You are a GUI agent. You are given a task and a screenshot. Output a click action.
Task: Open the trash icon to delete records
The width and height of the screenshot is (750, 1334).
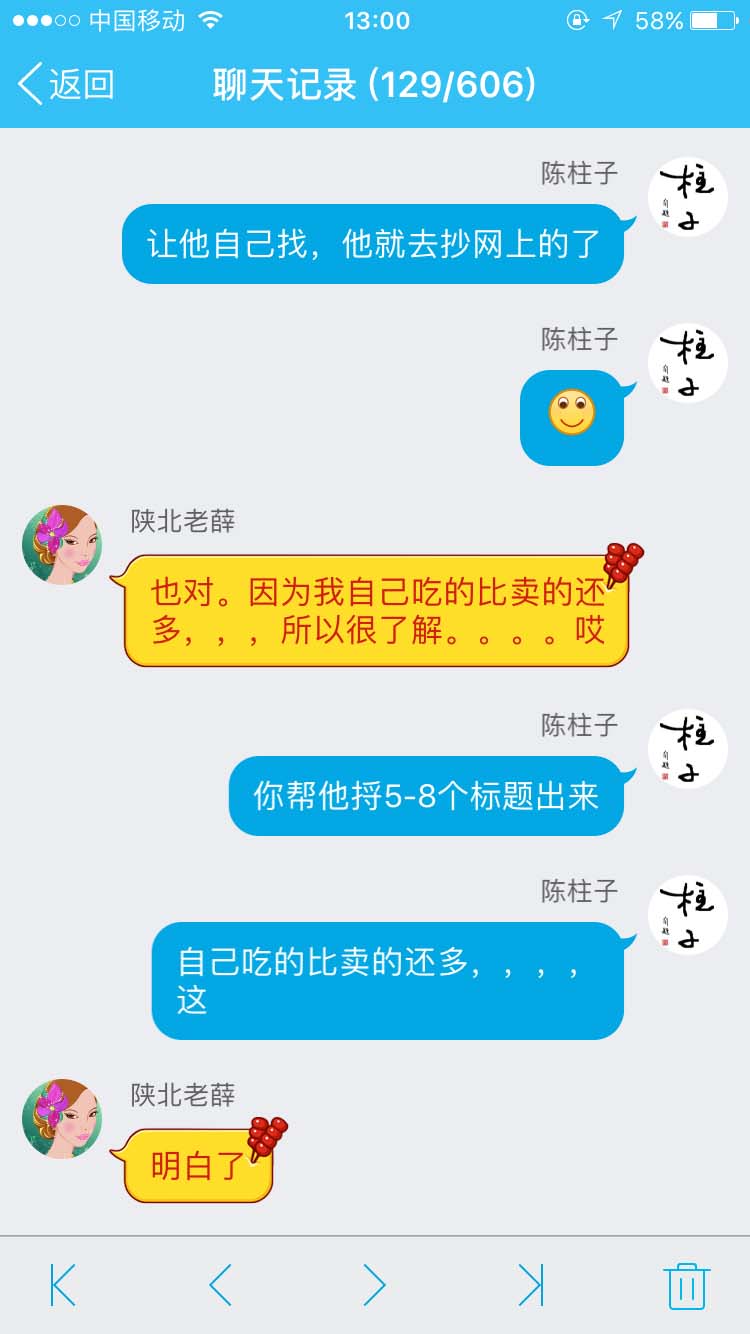[687, 1287]
